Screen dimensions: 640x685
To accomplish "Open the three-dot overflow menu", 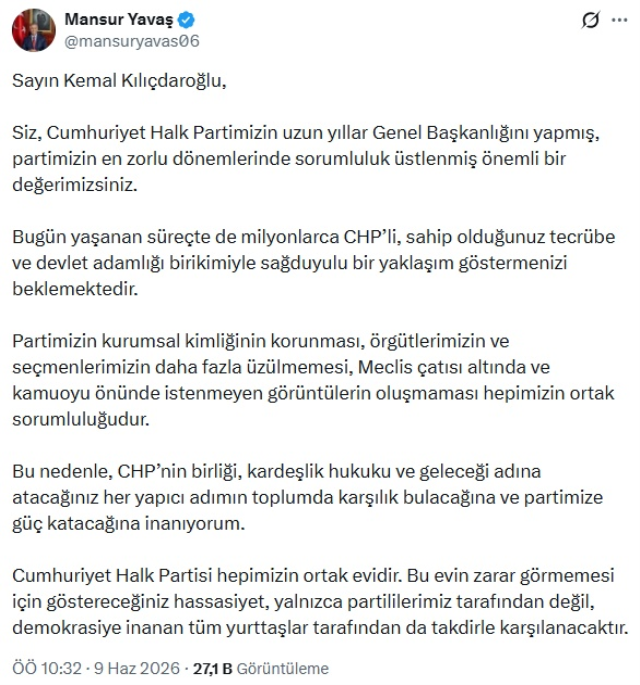I will 619,20.
